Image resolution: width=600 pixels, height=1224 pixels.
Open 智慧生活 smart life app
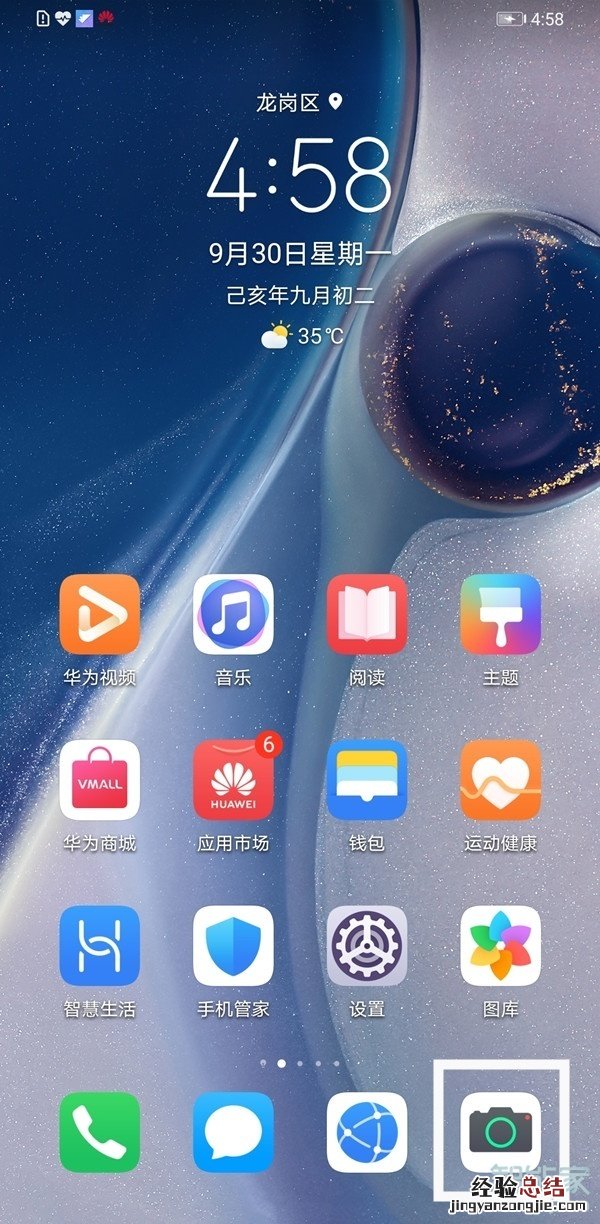(99, 946)
